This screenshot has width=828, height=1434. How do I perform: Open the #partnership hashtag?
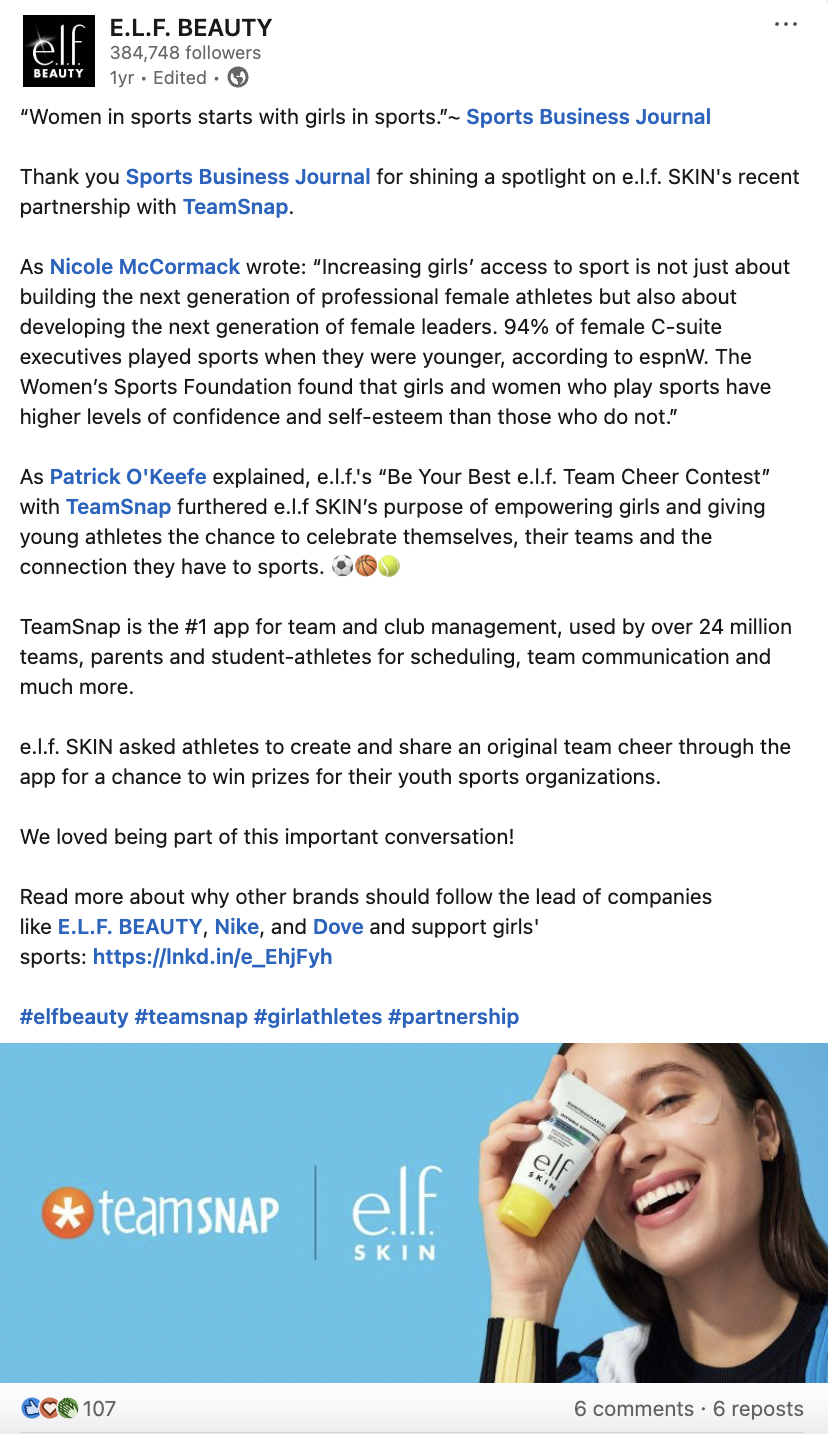[454, 1017]
